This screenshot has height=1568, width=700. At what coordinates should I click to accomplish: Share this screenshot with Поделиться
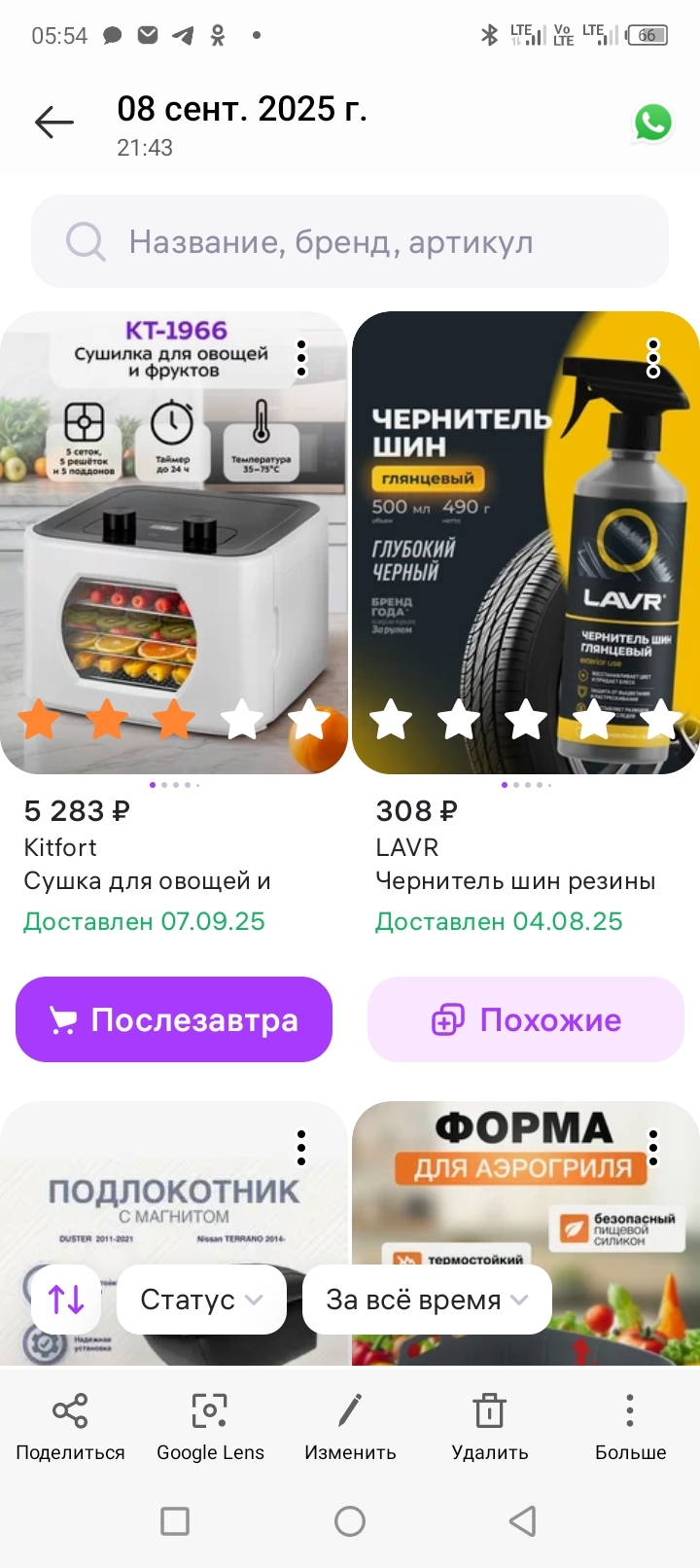[x=70, y=1426]
